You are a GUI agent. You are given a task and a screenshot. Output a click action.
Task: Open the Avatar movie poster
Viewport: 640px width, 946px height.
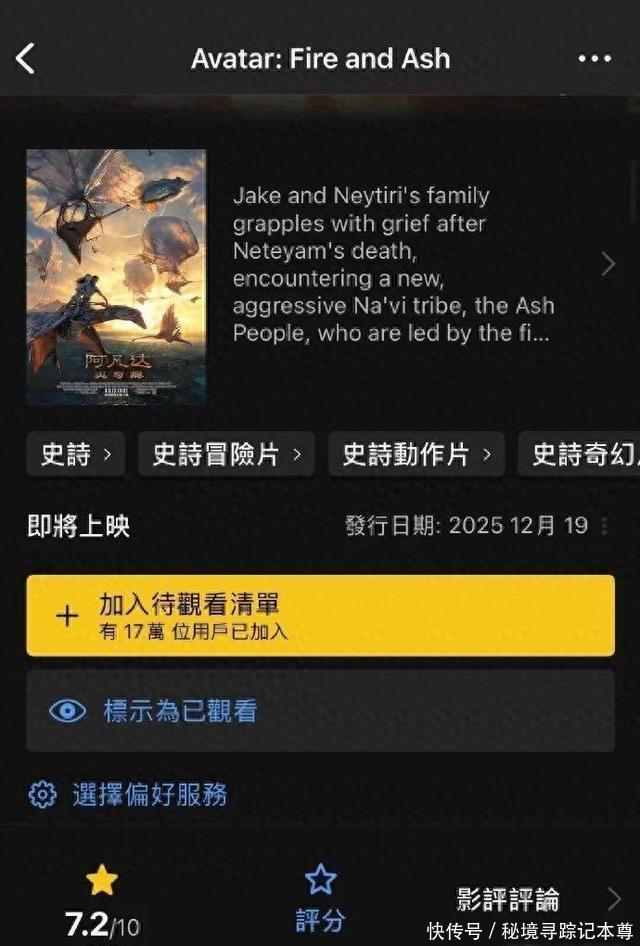pyautogui.click(x=116, y=277)
